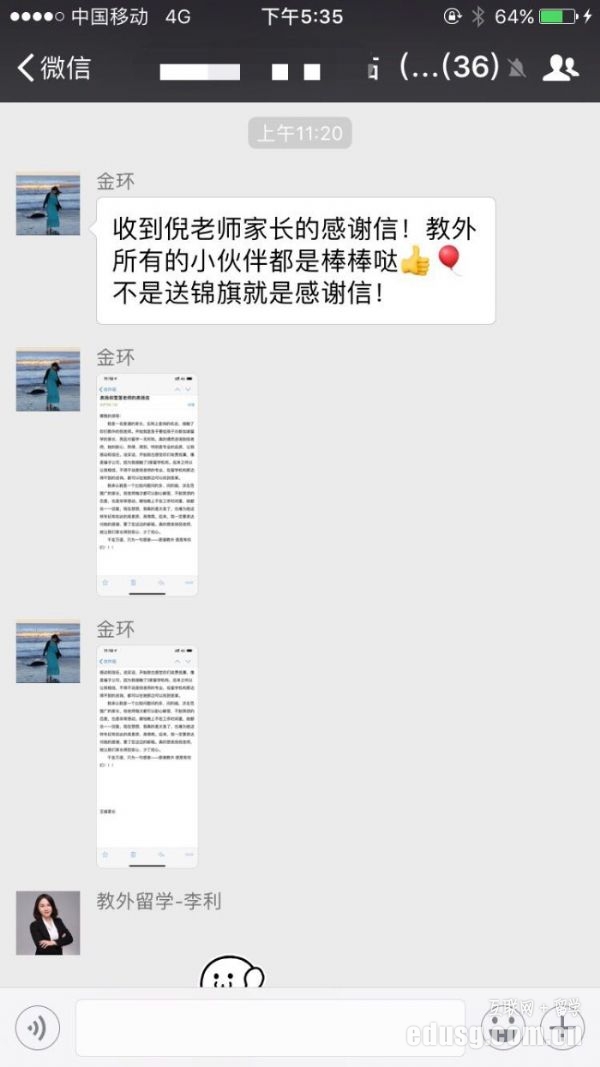Open the first letter screenshot from 金环

coord(147,485)
